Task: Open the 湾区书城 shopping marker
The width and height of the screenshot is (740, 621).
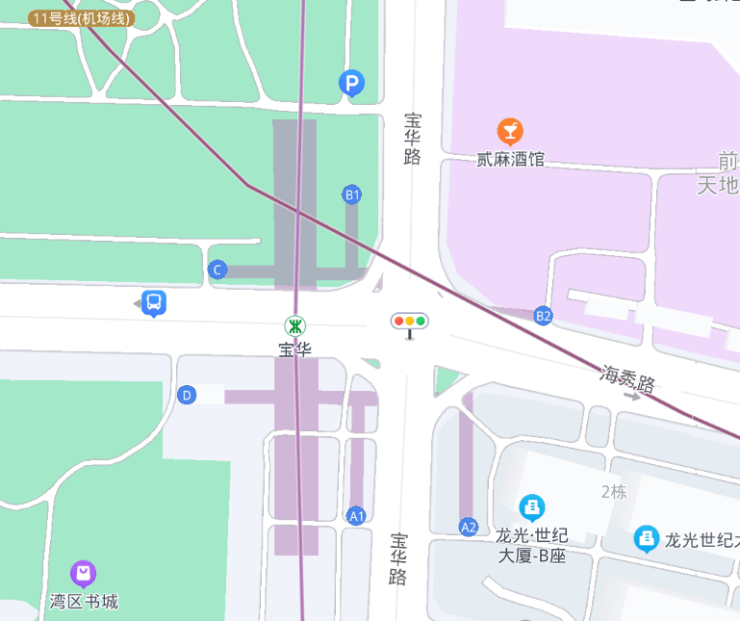Action: coord(84,574)
